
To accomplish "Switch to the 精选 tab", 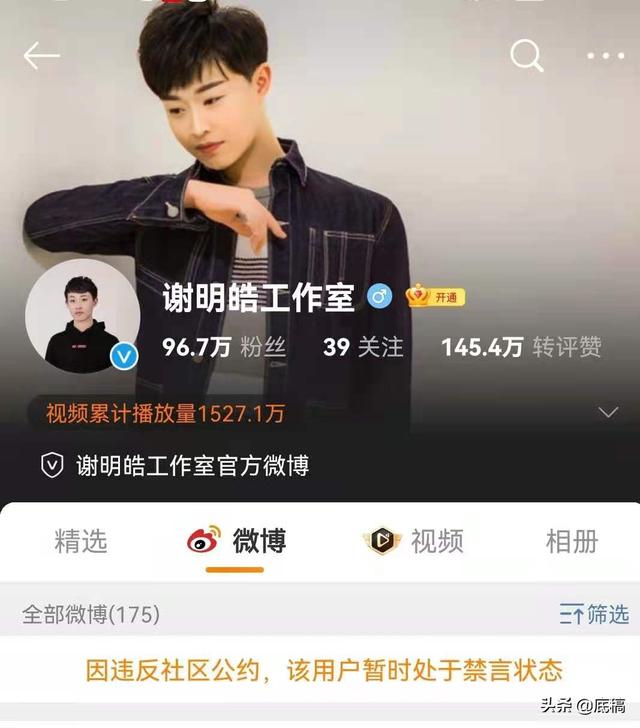I will coord(80,541).
